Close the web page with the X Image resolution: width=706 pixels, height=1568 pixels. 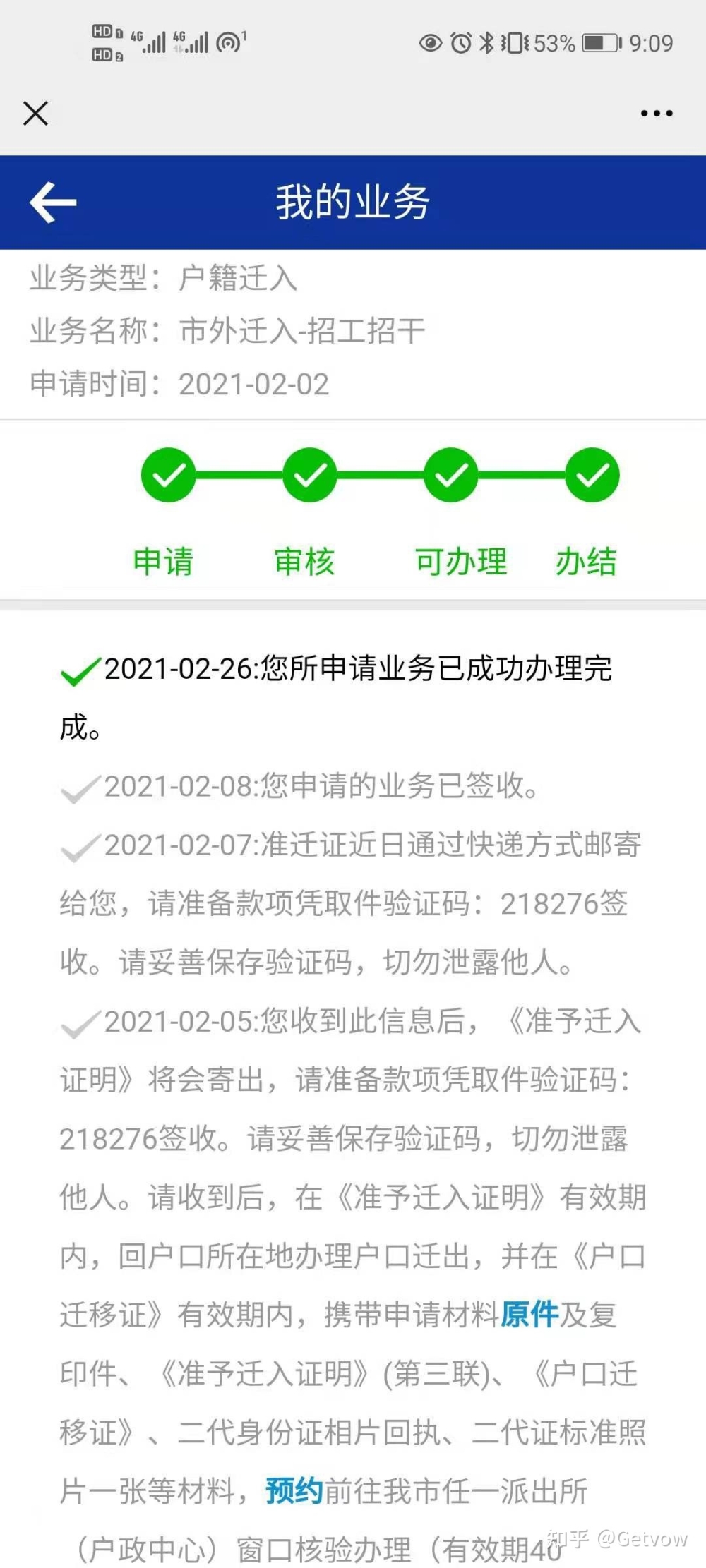click(35, 113)
